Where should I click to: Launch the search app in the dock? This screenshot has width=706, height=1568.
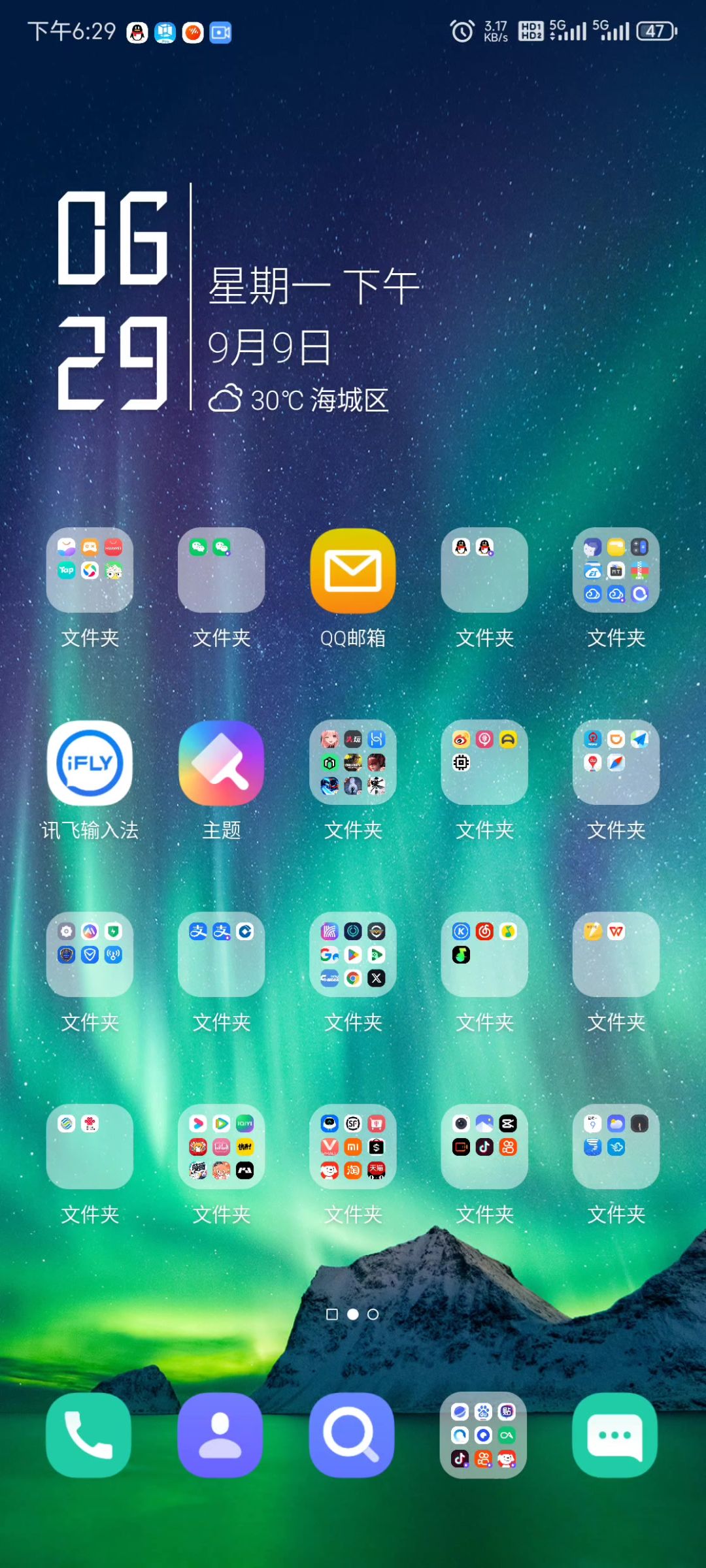tap(352, 1435)
